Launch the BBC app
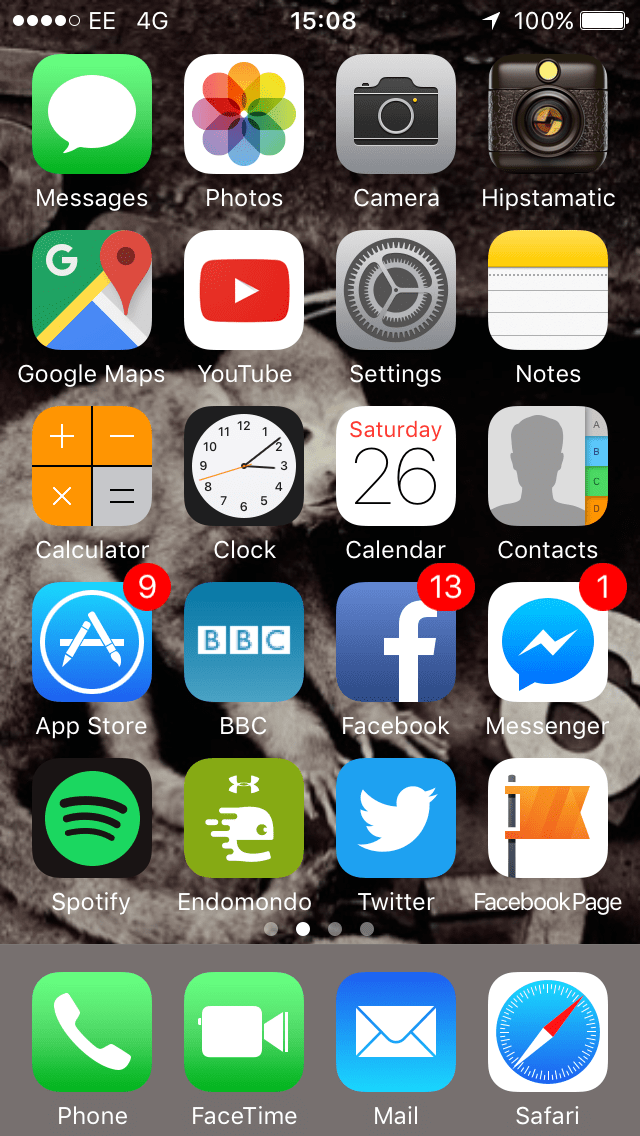 [244, 642]
